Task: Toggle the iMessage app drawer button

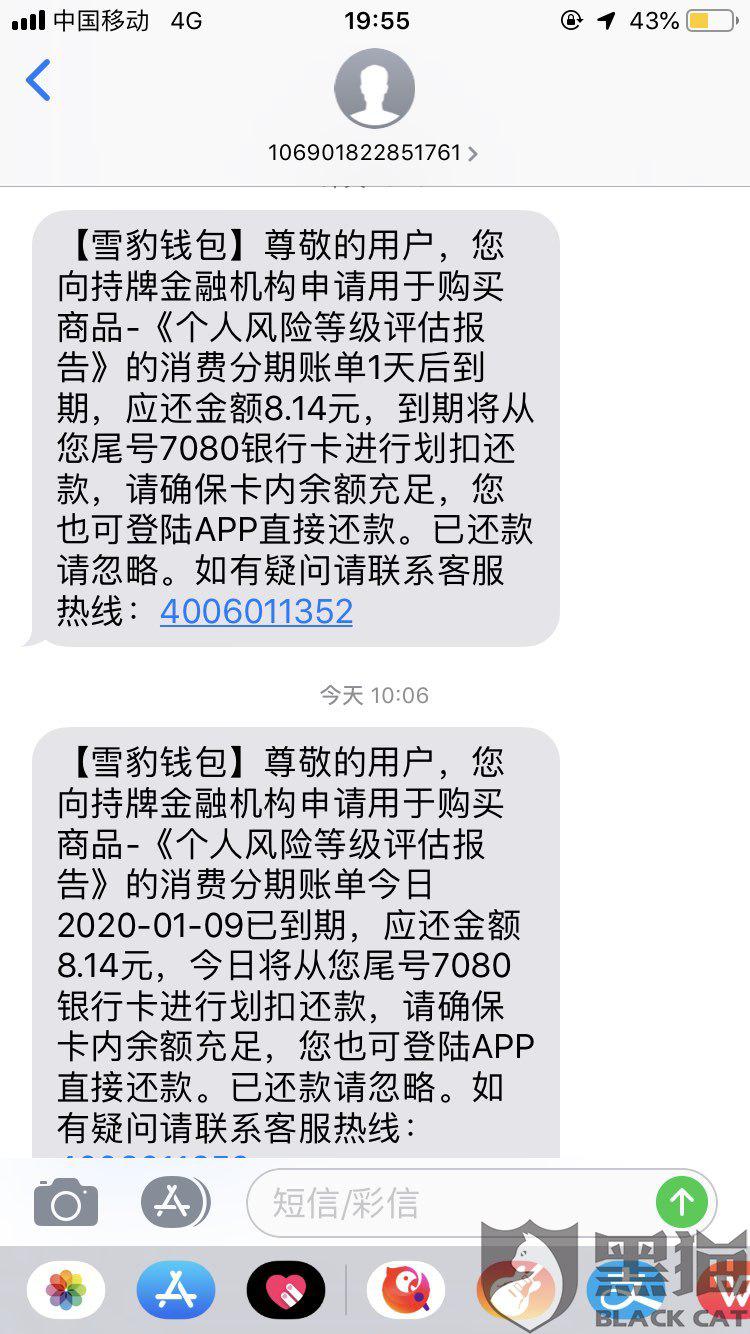Action: [x=175, y=1203]
